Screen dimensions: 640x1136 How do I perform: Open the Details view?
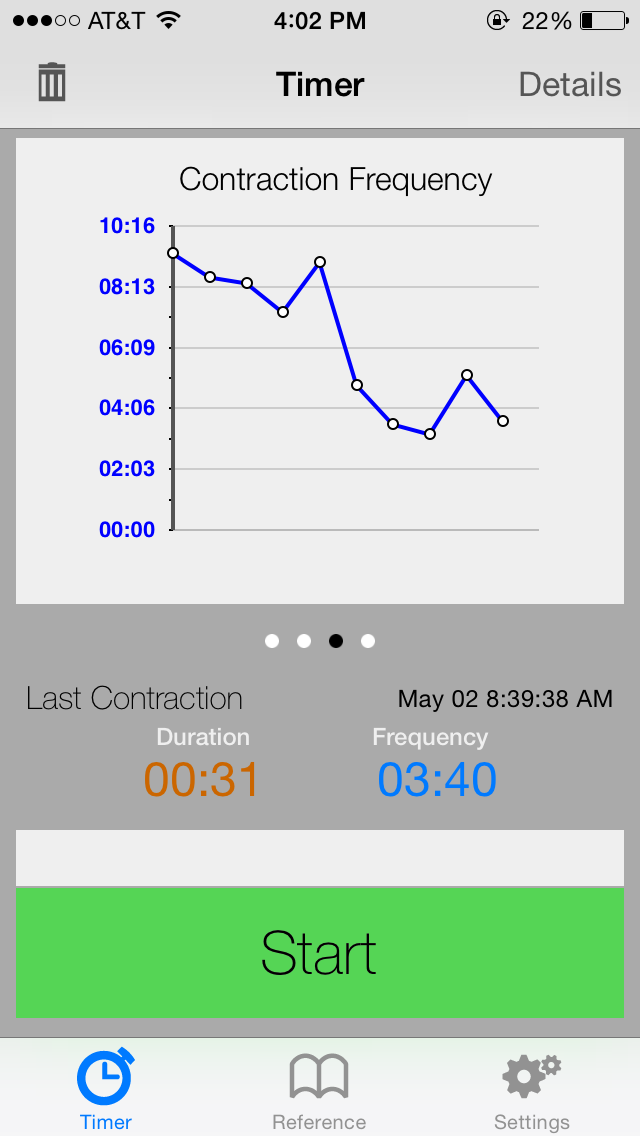pos(569,84)
